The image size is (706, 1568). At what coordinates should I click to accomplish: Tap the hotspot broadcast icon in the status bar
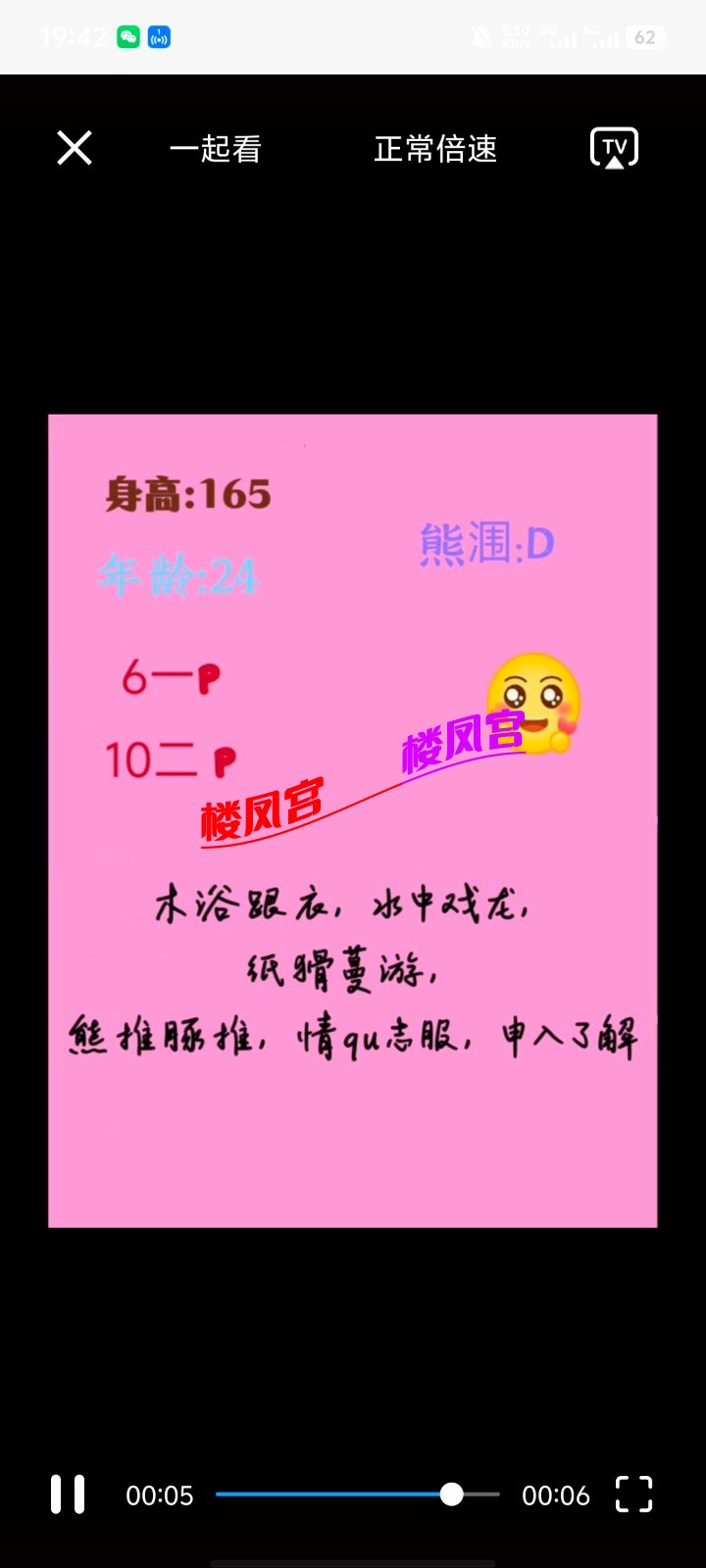point(160,36)
